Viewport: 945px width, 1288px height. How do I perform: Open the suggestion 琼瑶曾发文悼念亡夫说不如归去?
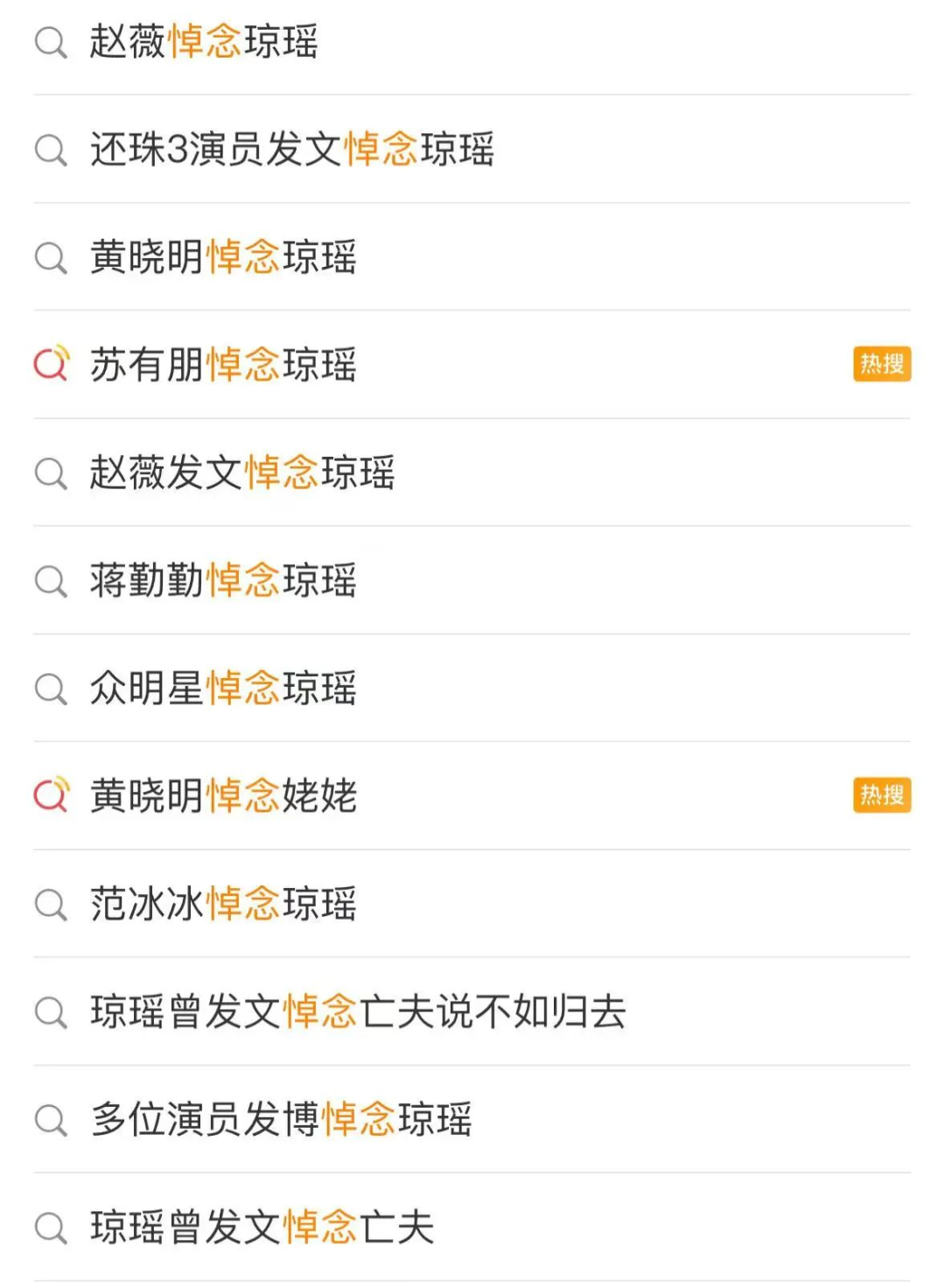click(358, 1011)
